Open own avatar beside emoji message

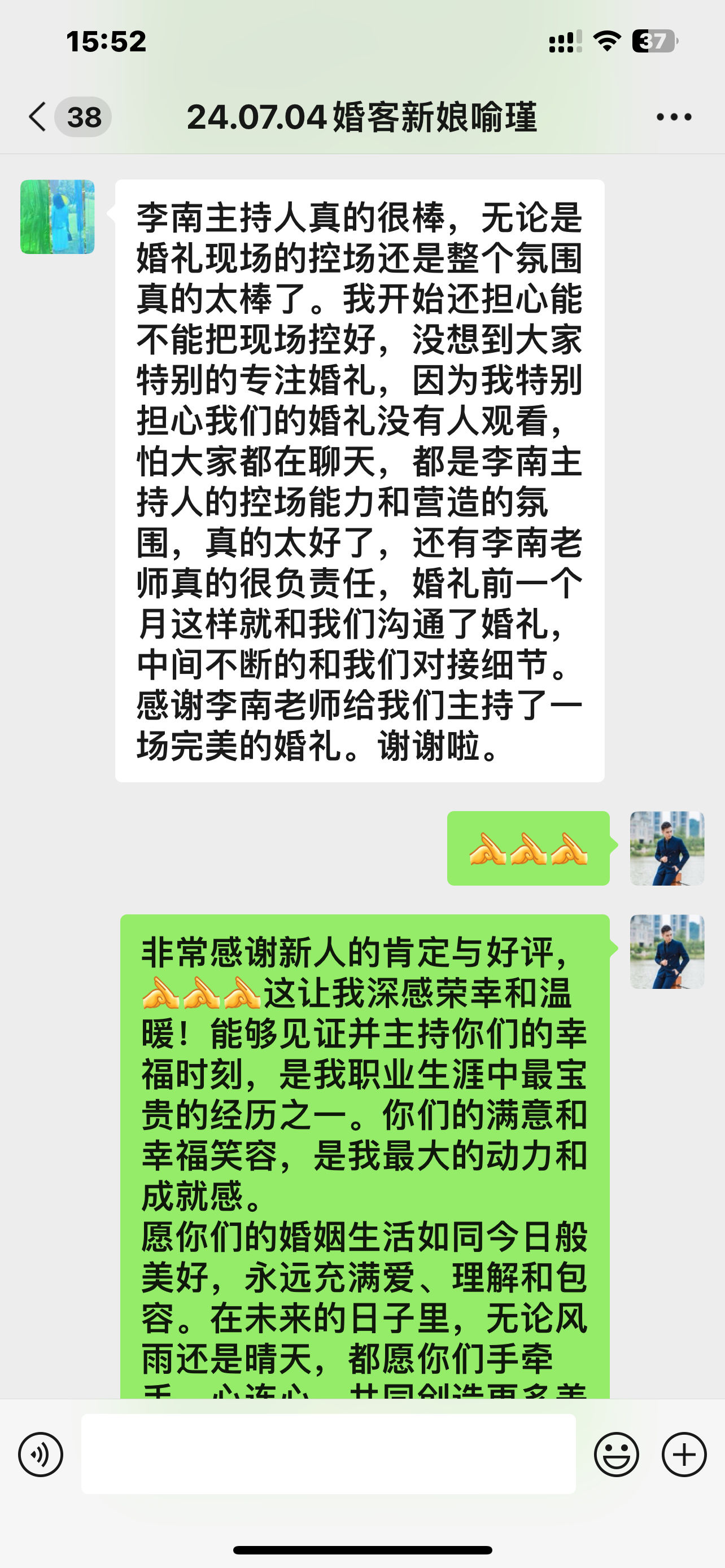click(x=667, y=848)
